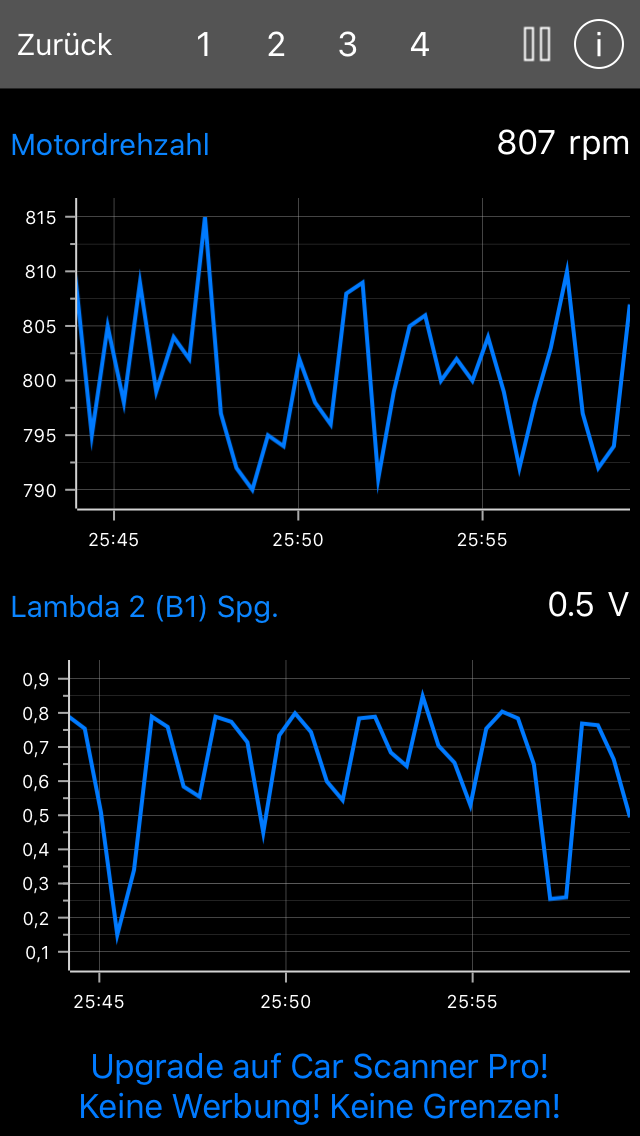Switch to chart page 4
The height and width of the screenshot is (1136, 640).
(420, 45)
